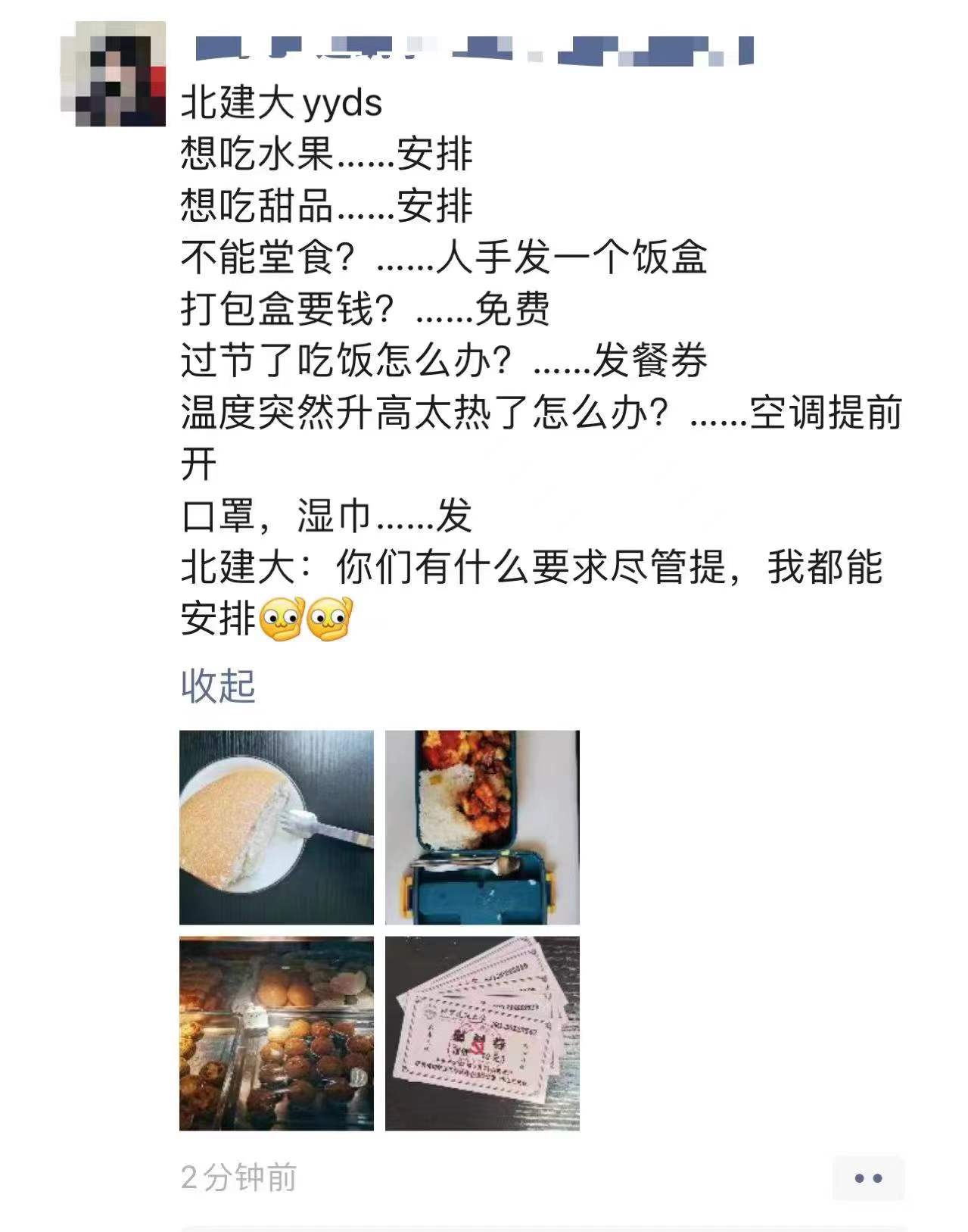Screen dimensions: 968x1232
Task: Open the lunch box meal photo
Action: click(x=482, y=827)
